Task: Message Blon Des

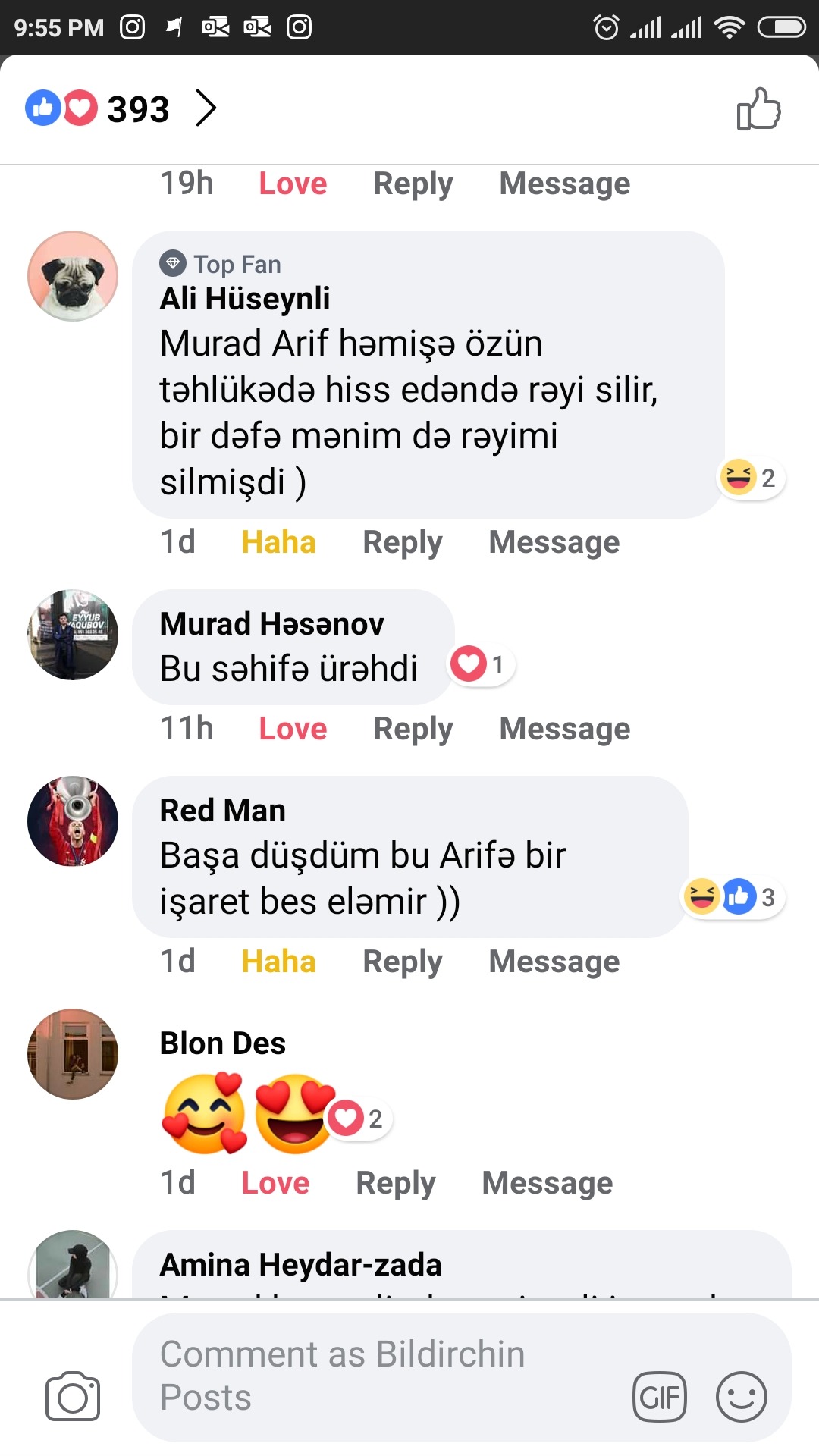Action: (x=548, y=1184)
